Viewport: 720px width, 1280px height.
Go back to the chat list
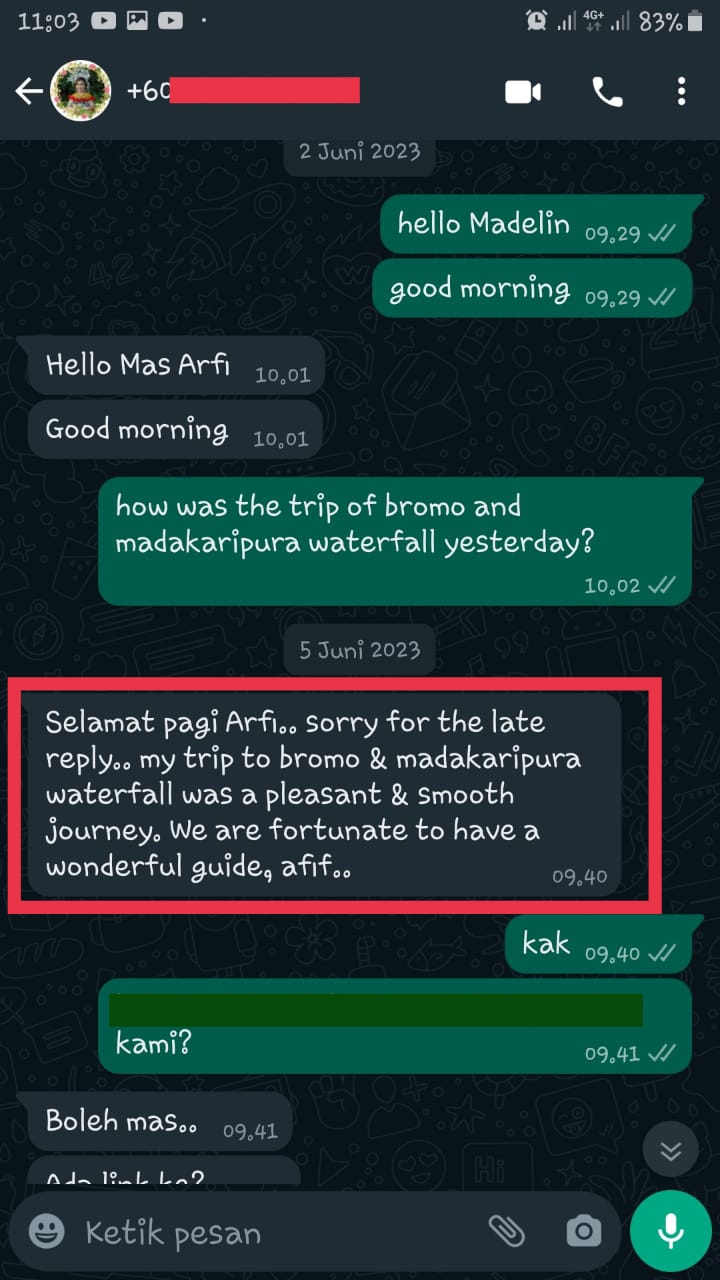29,92
